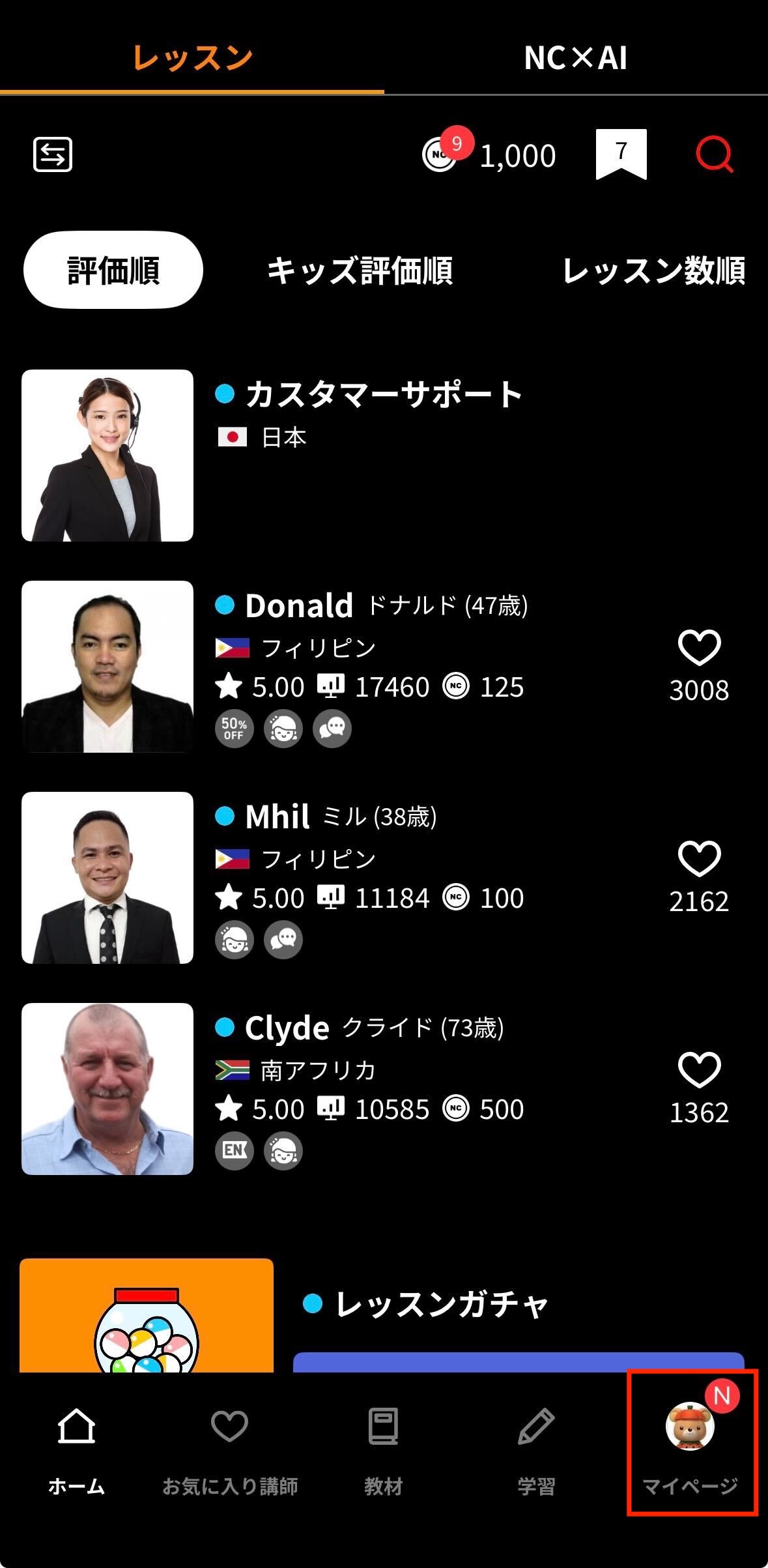Open the NC coin balance
This screenshot has height=1568, width=768.
click(490, 155)
